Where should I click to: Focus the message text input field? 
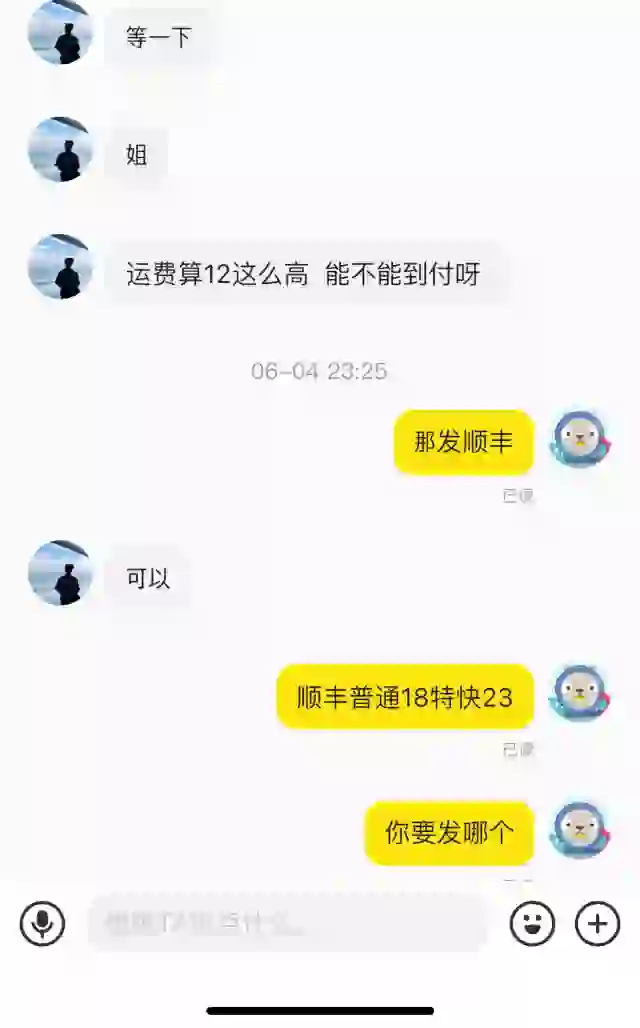point(287,923)
